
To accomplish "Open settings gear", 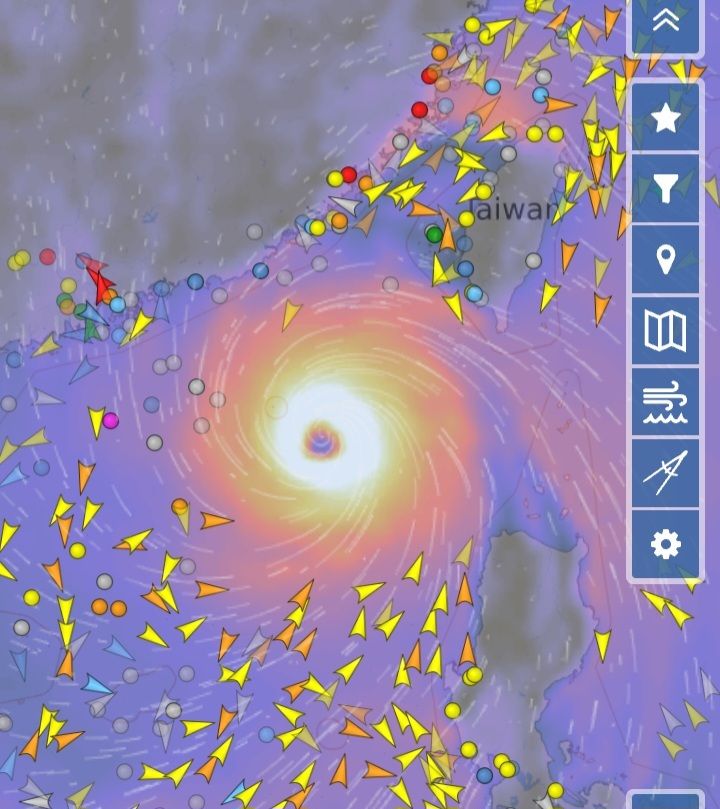I will pyautogui.click(x=665, y=545).
